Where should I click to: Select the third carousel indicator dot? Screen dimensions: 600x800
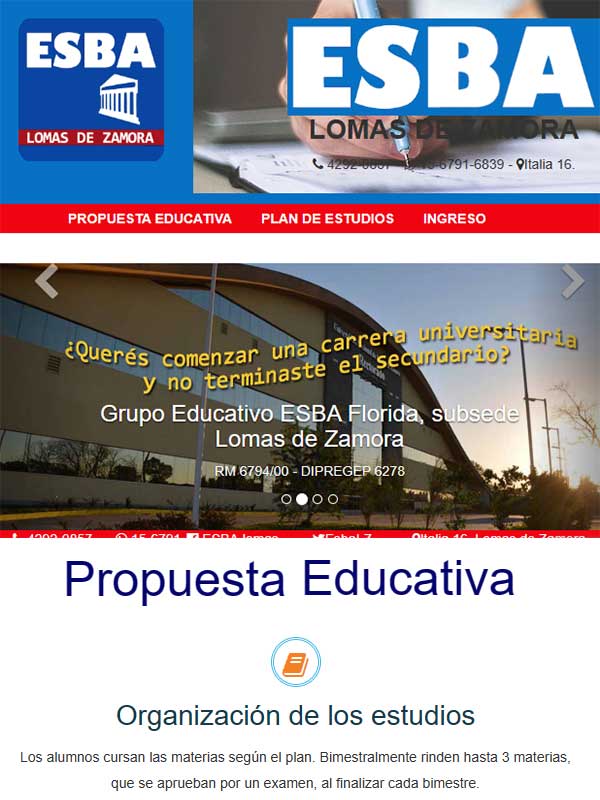pos(317,498)
